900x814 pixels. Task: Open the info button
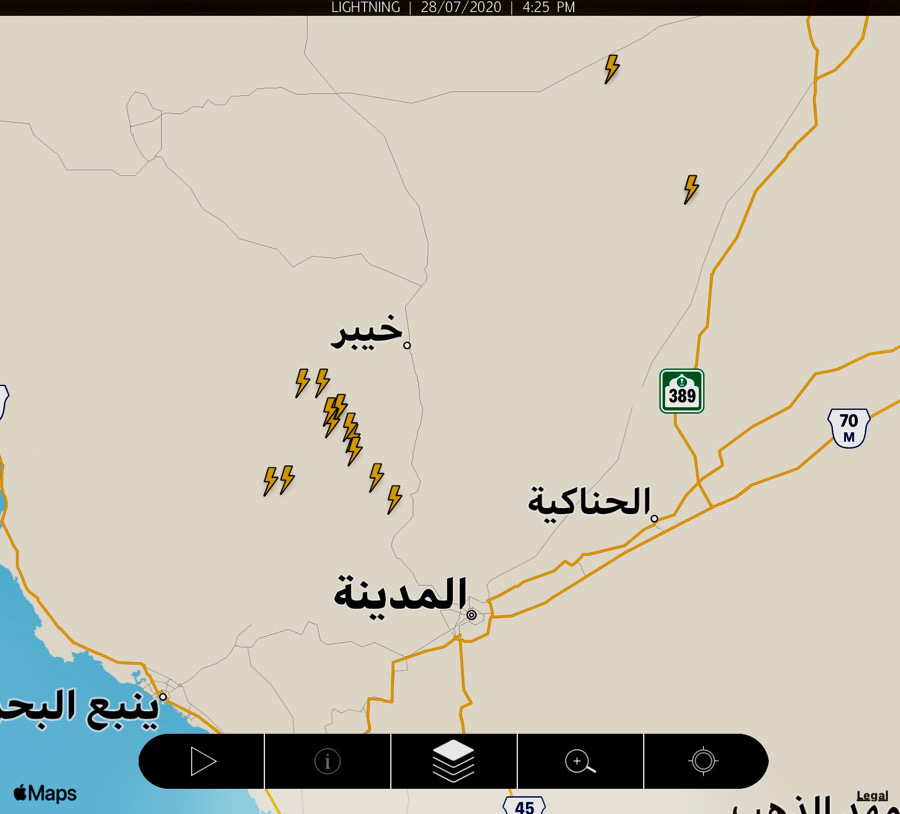328,762
